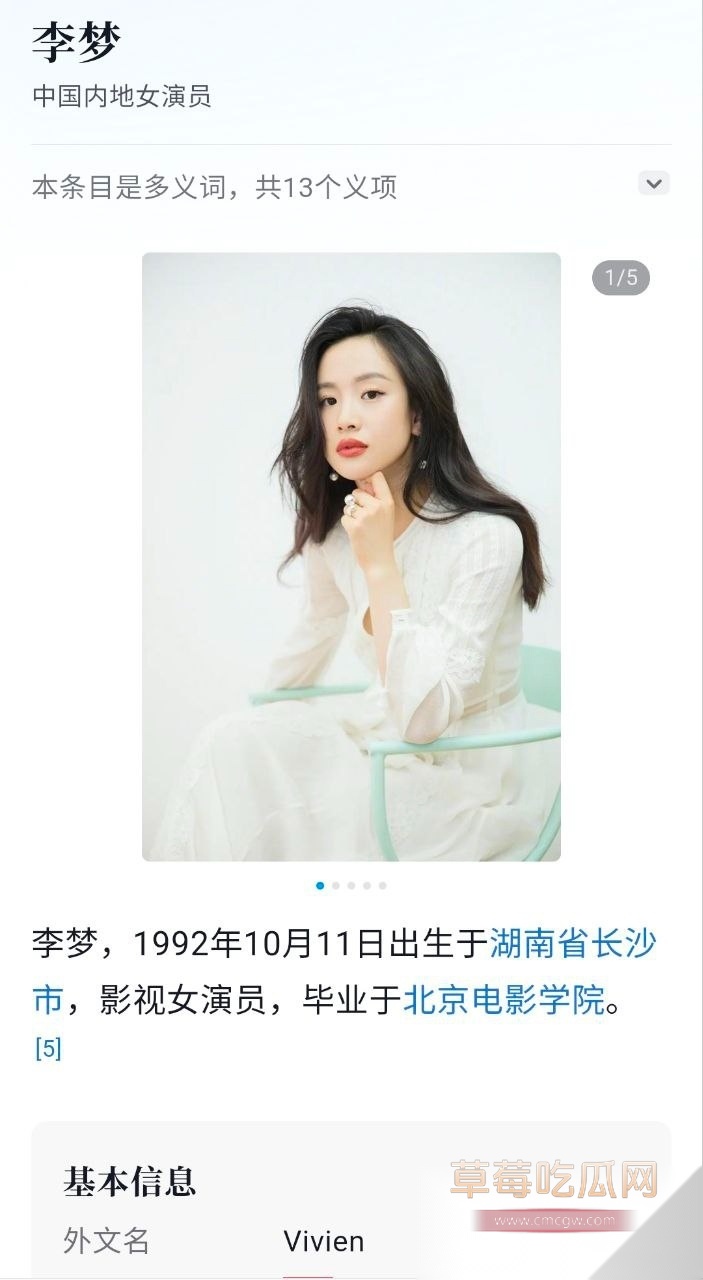Viewport: 703px width, 1280px height.
Task: Open the 北京电影学院 link
Action: [x=504, y=999]
